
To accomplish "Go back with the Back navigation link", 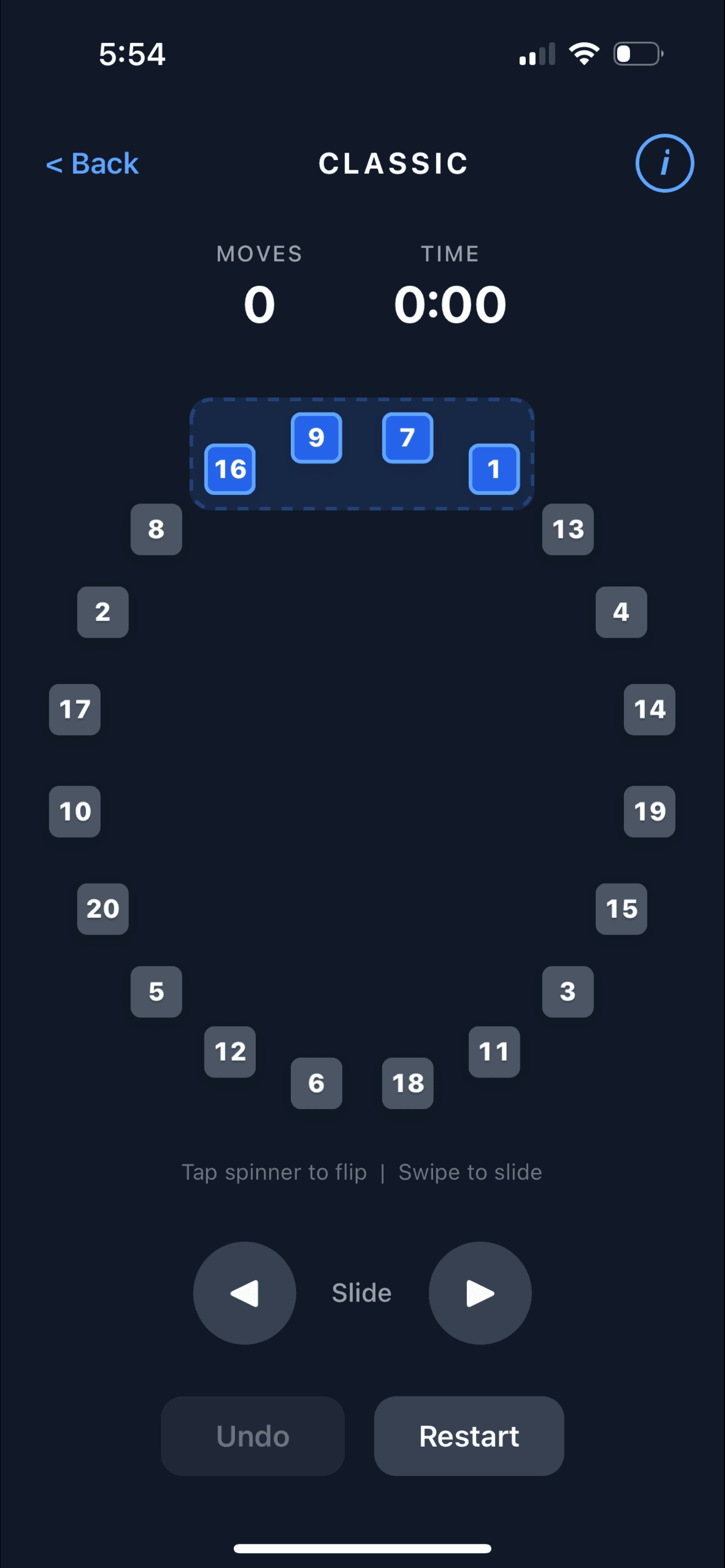I will coord(92,163).
